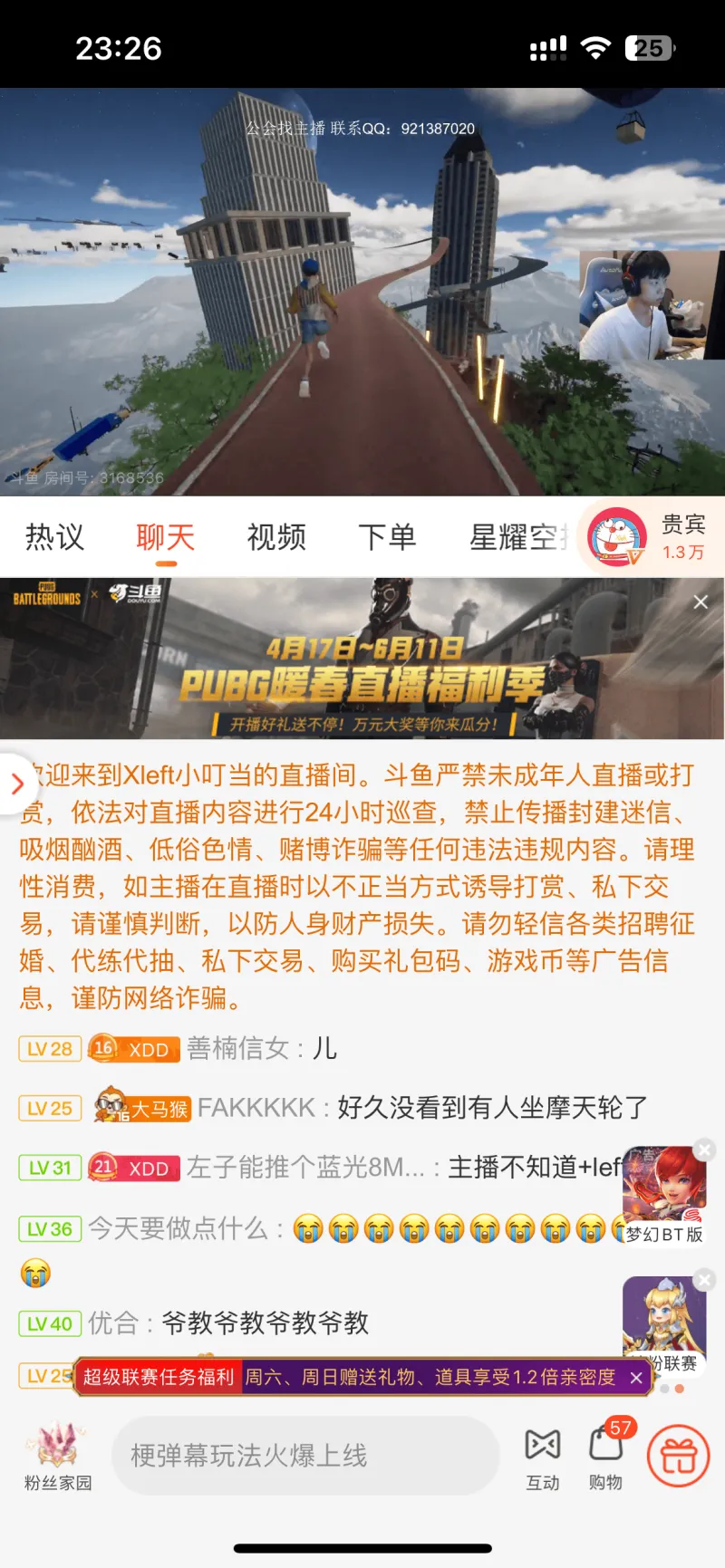This screenshot has height=1568, width=725.
Task: Open the 联赛 floating promo
Action: click(x=664, y=1323)
